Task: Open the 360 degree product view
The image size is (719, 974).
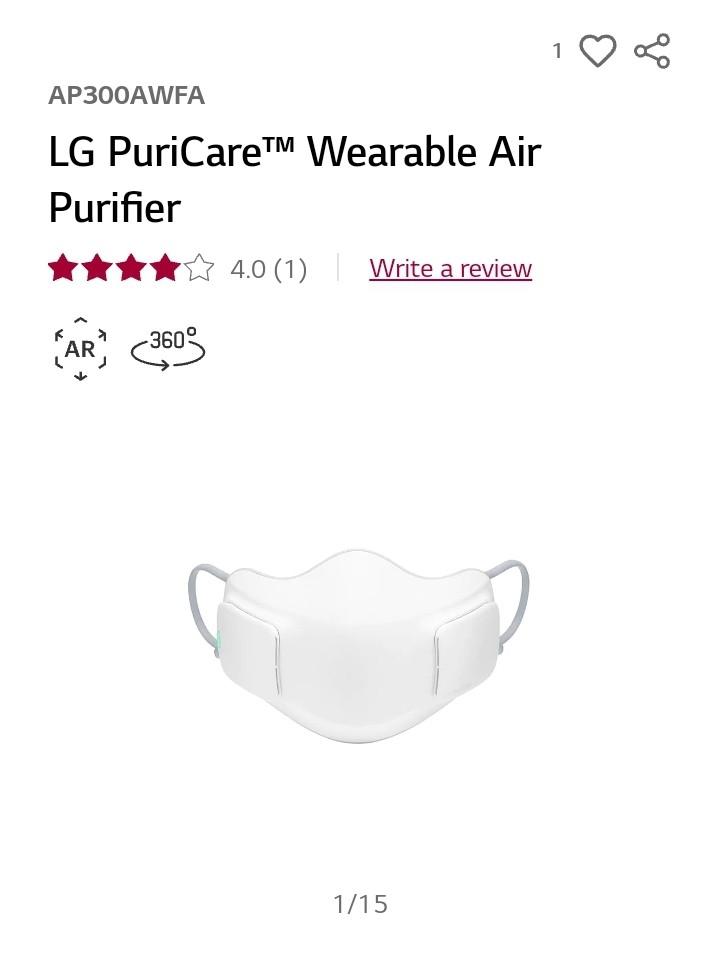Action: tap(168, 347)
